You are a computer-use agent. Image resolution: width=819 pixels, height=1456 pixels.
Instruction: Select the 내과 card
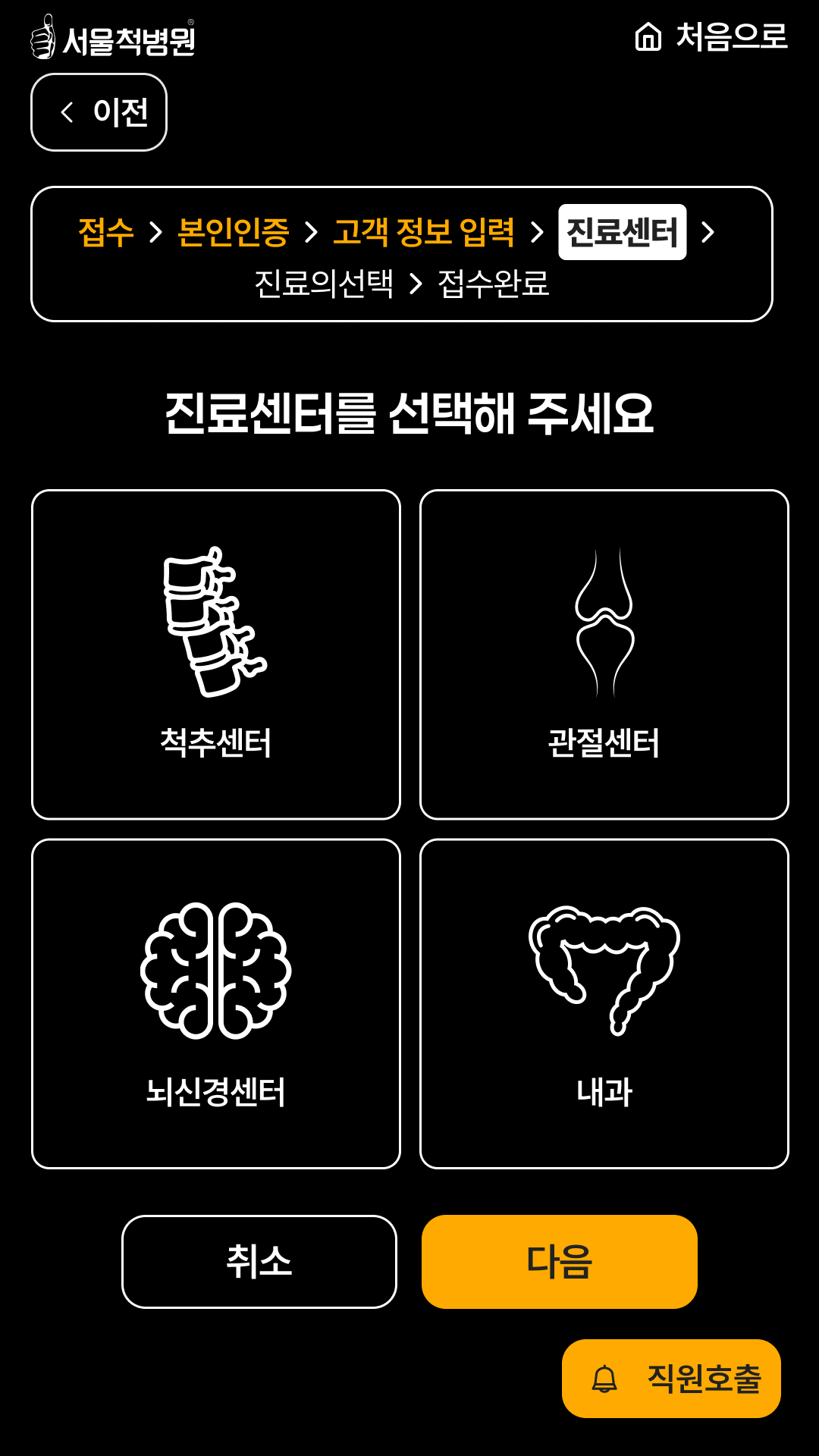tap(604, 1003)
